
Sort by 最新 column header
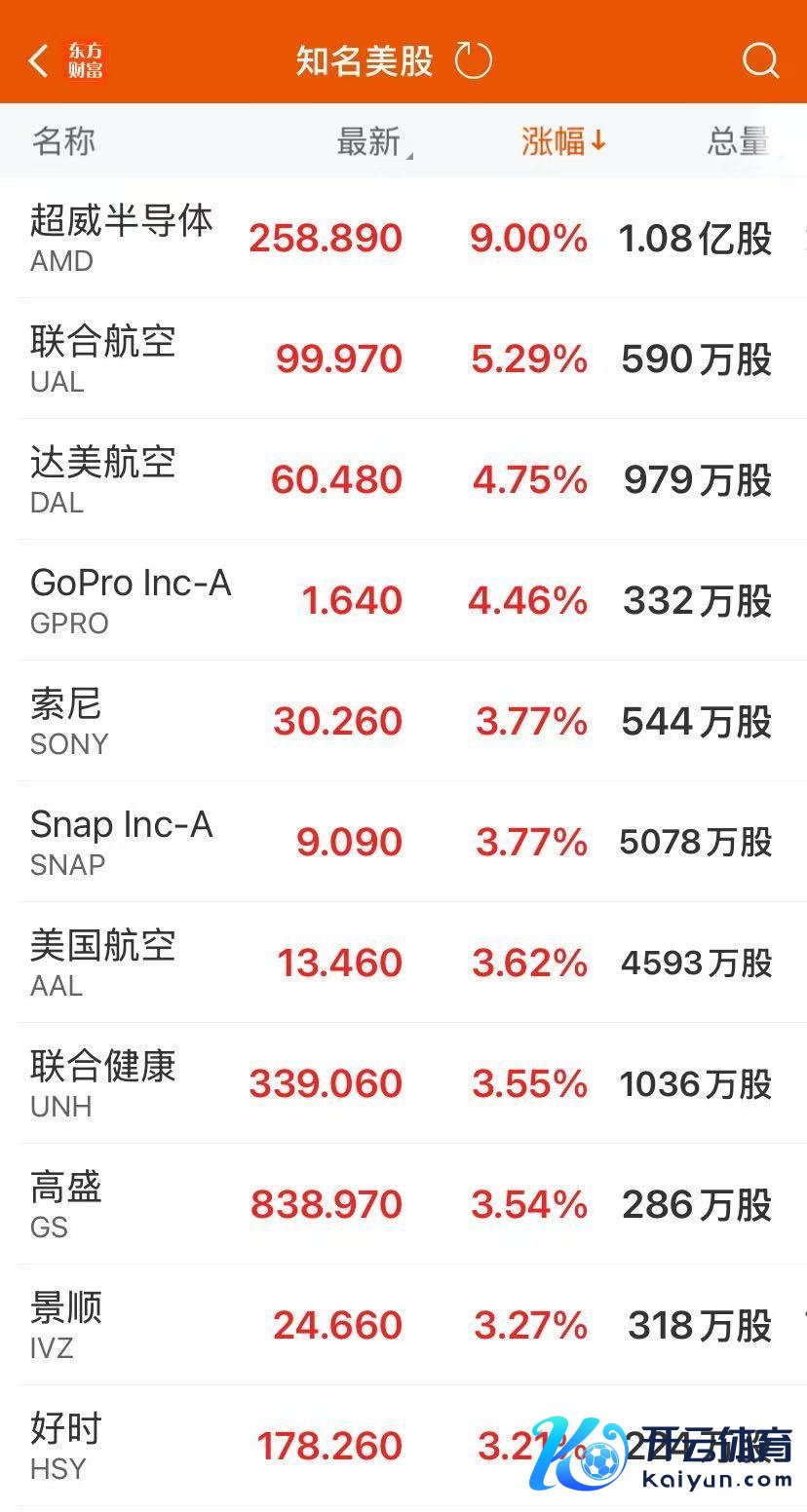tap(370, 142)
